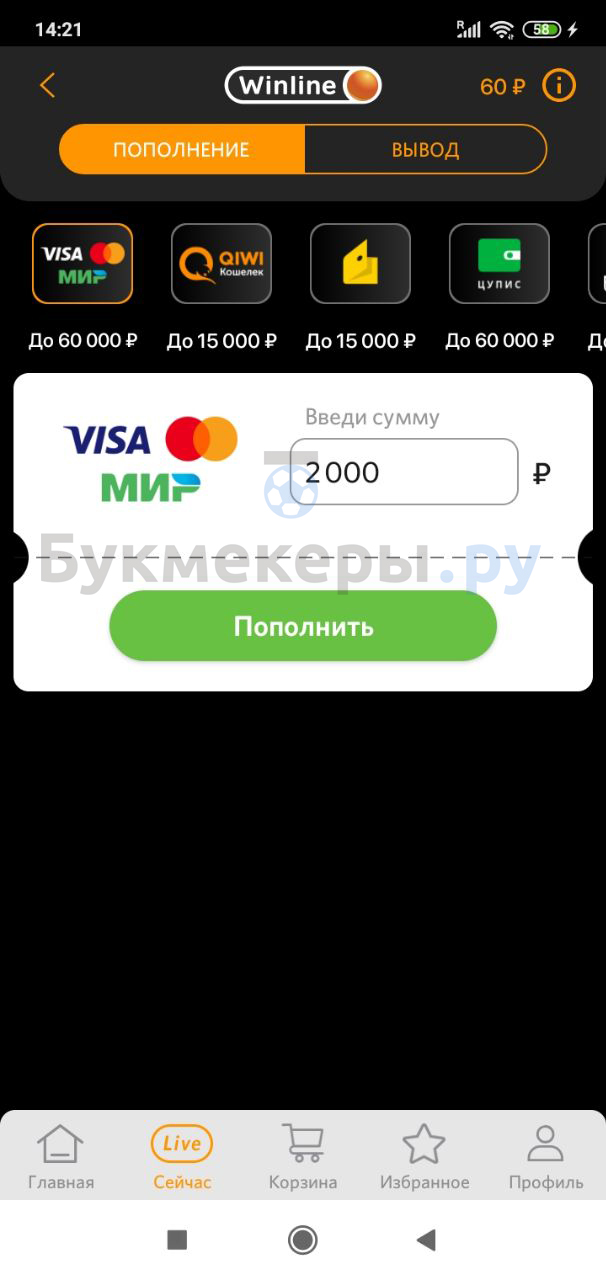The image size is (606, 1280).
Task: Open the Главная tab
Action: pyautogui.click(x=61, y=1158)
